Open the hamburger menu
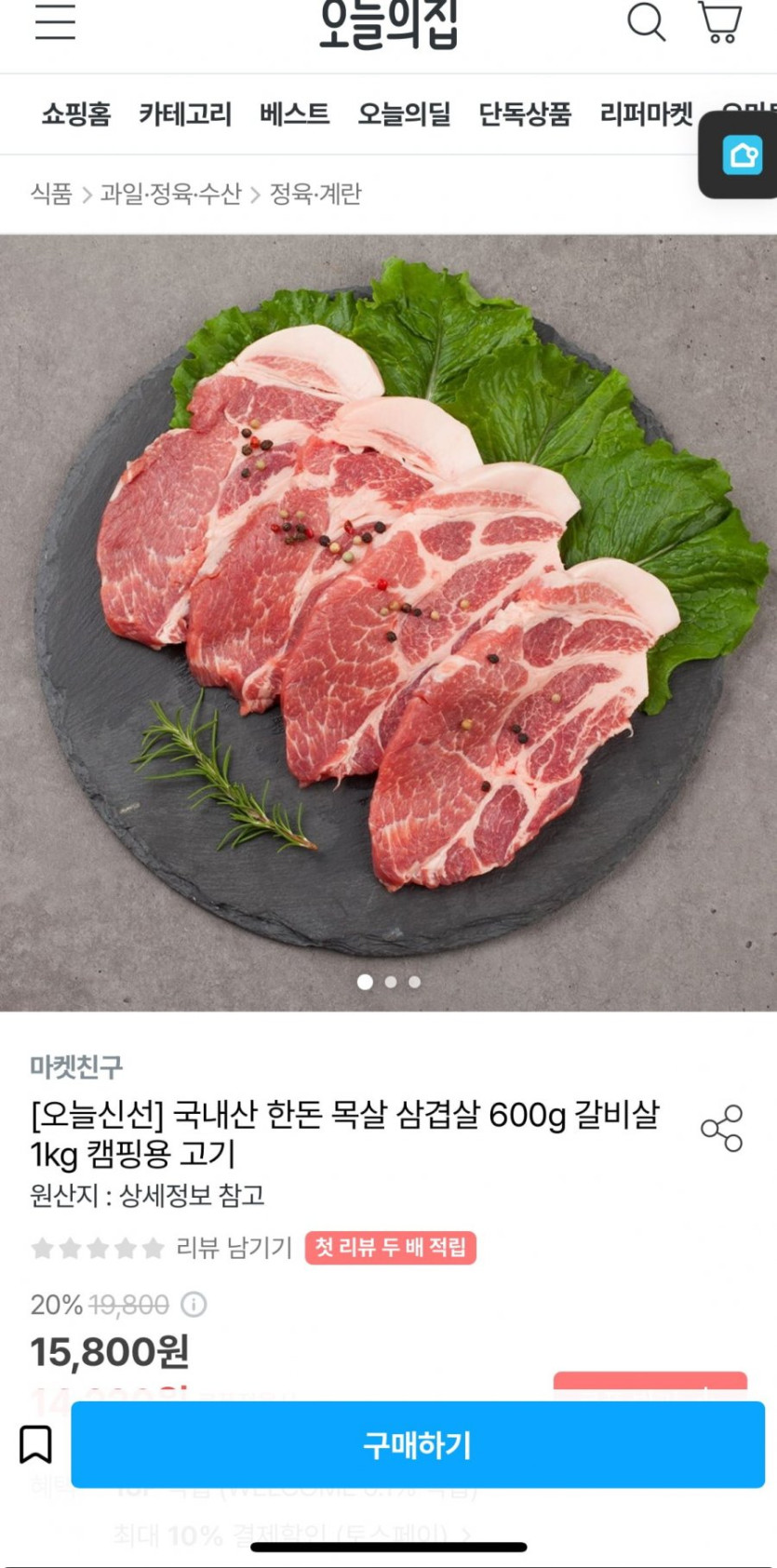 point(55,21)
